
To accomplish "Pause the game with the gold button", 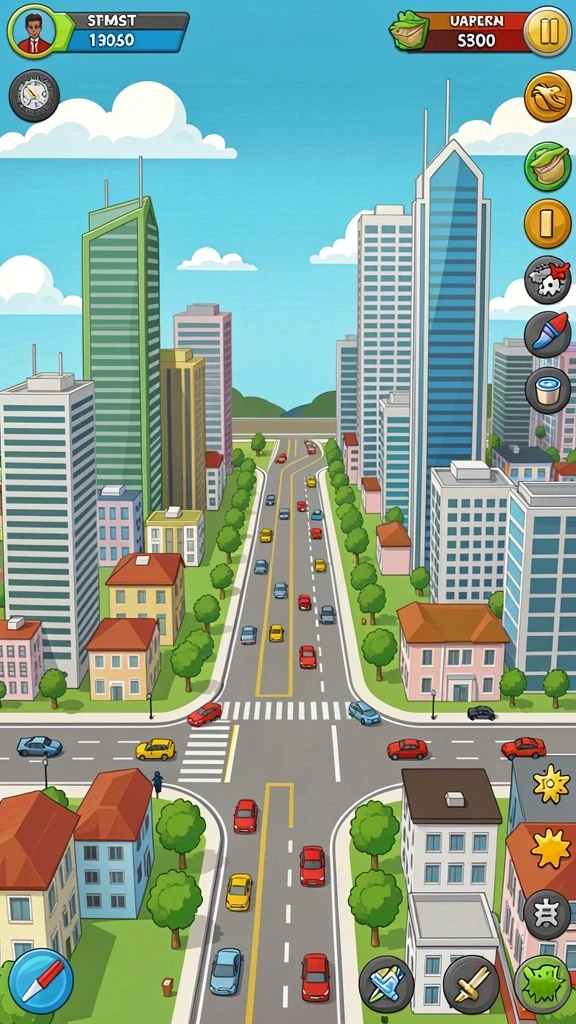I will tap(547, 31).
